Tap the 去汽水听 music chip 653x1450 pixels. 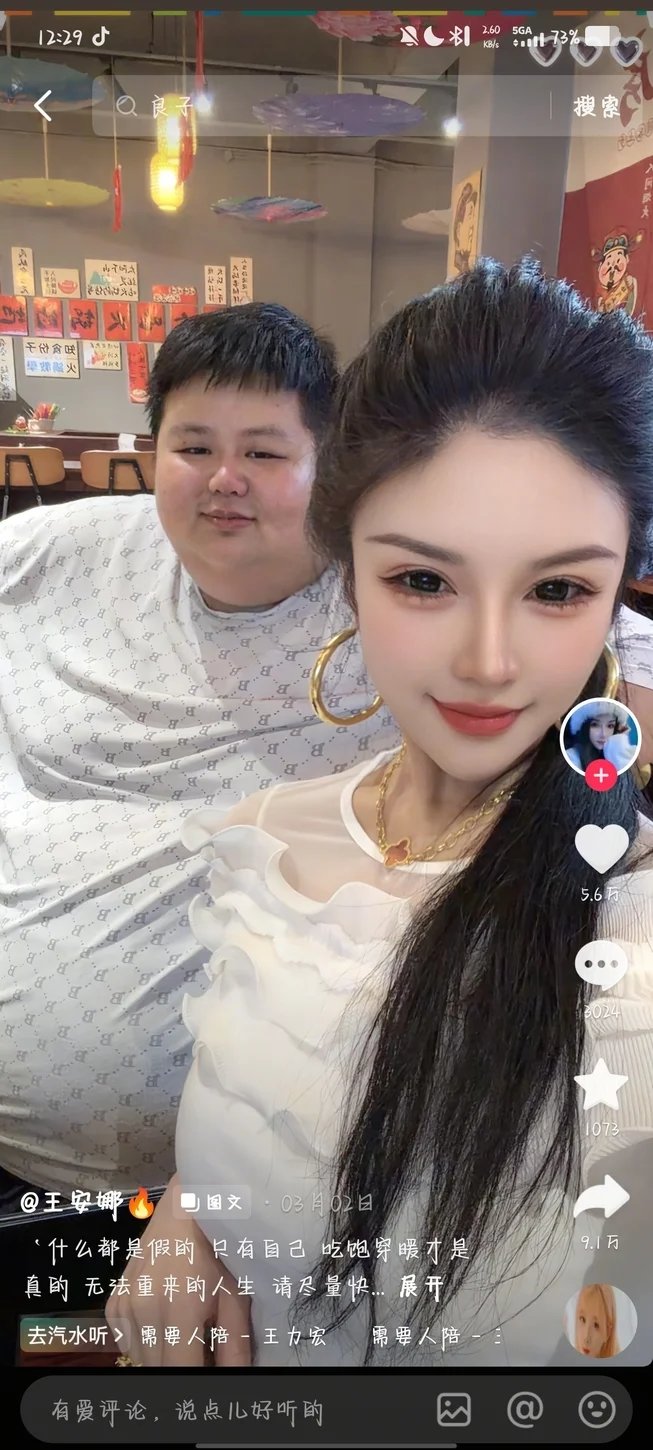pos(75,1335)
